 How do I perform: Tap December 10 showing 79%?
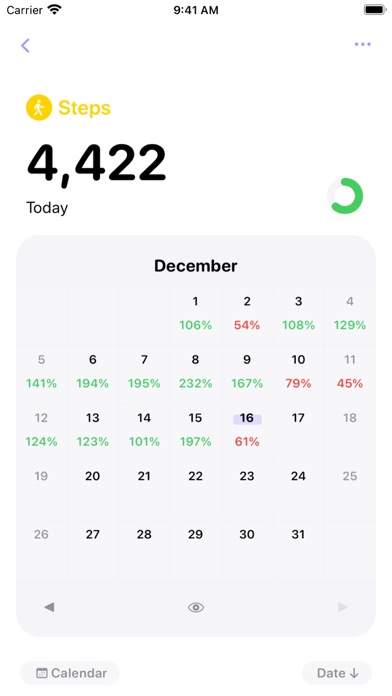[298, 371]
